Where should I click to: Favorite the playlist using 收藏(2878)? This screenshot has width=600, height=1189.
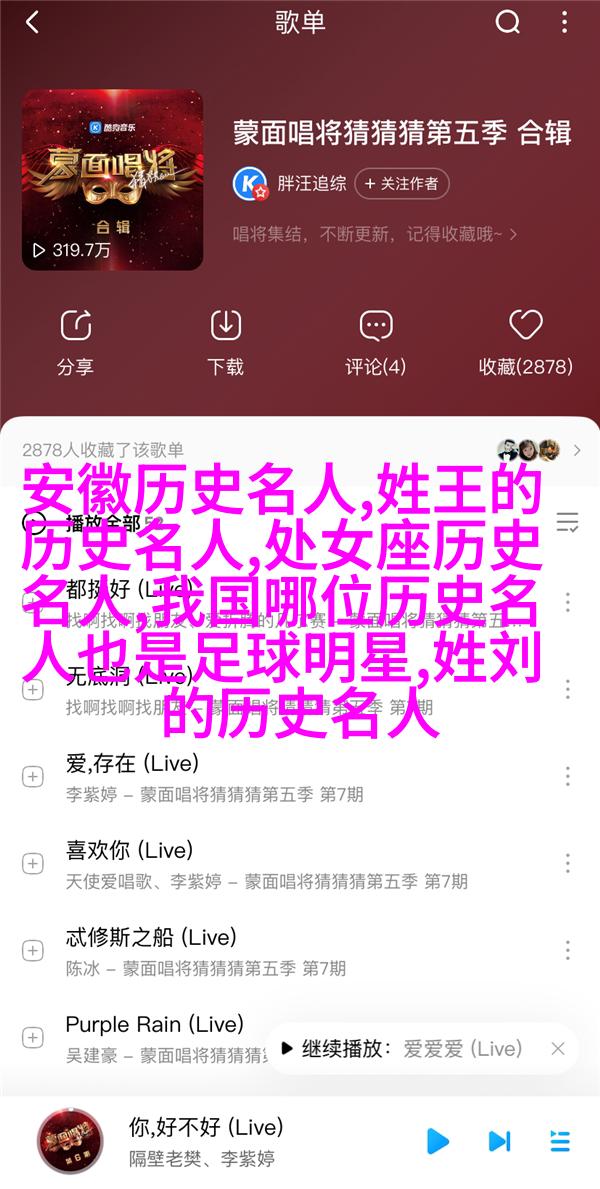coord(525,342)
